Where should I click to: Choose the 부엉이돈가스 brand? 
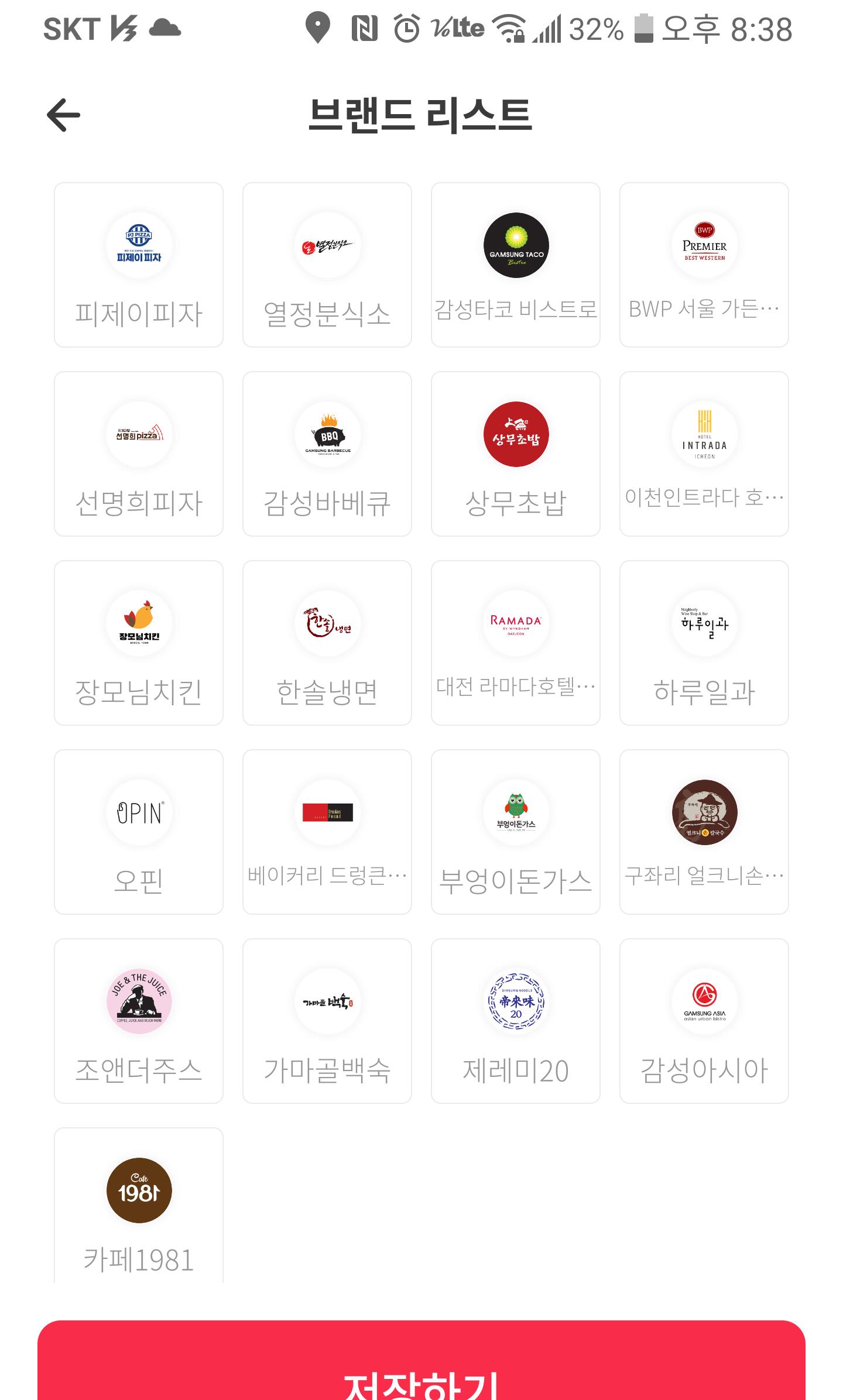(x=516, y=832)
